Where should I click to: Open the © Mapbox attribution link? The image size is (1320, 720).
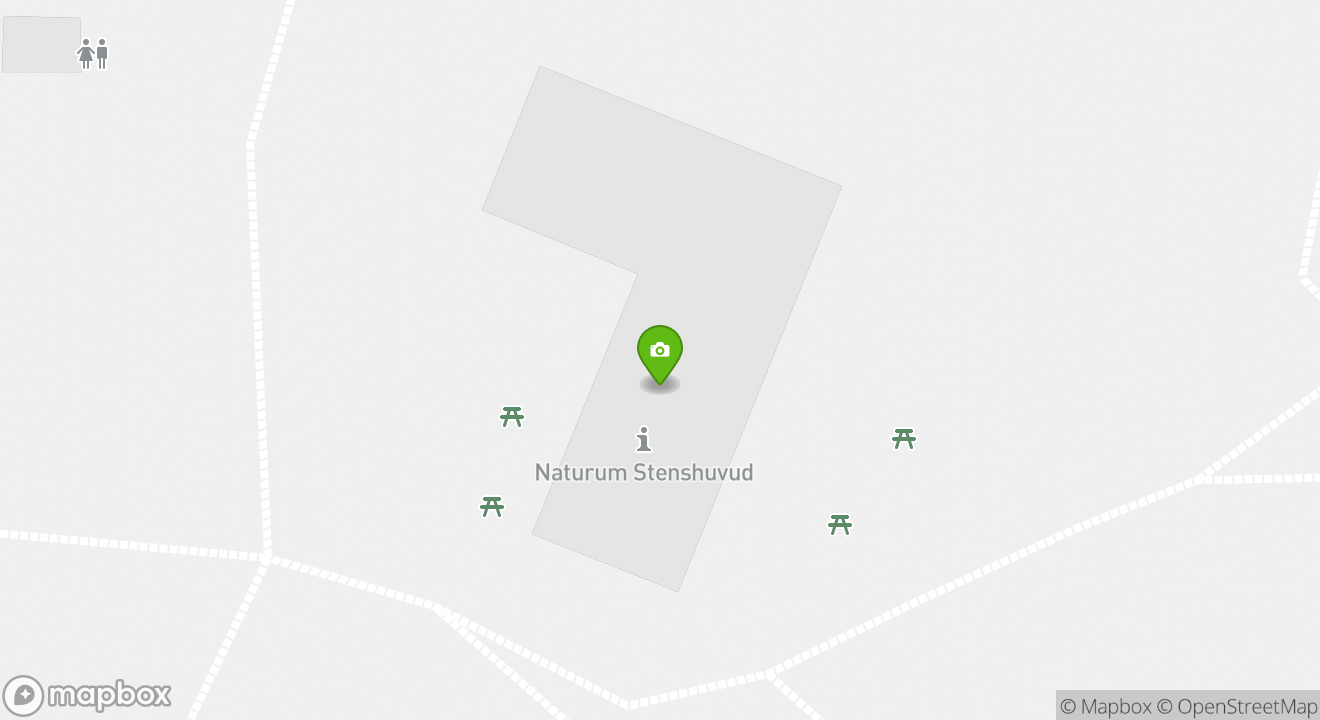tap(1105, 706)
